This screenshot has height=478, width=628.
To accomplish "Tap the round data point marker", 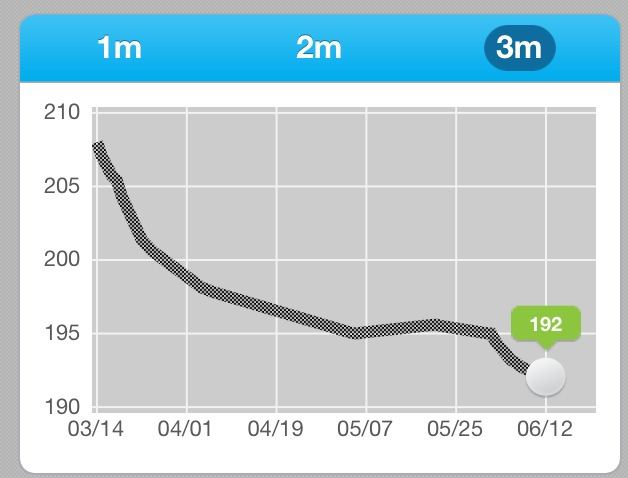I will click(x=545, y=377).
